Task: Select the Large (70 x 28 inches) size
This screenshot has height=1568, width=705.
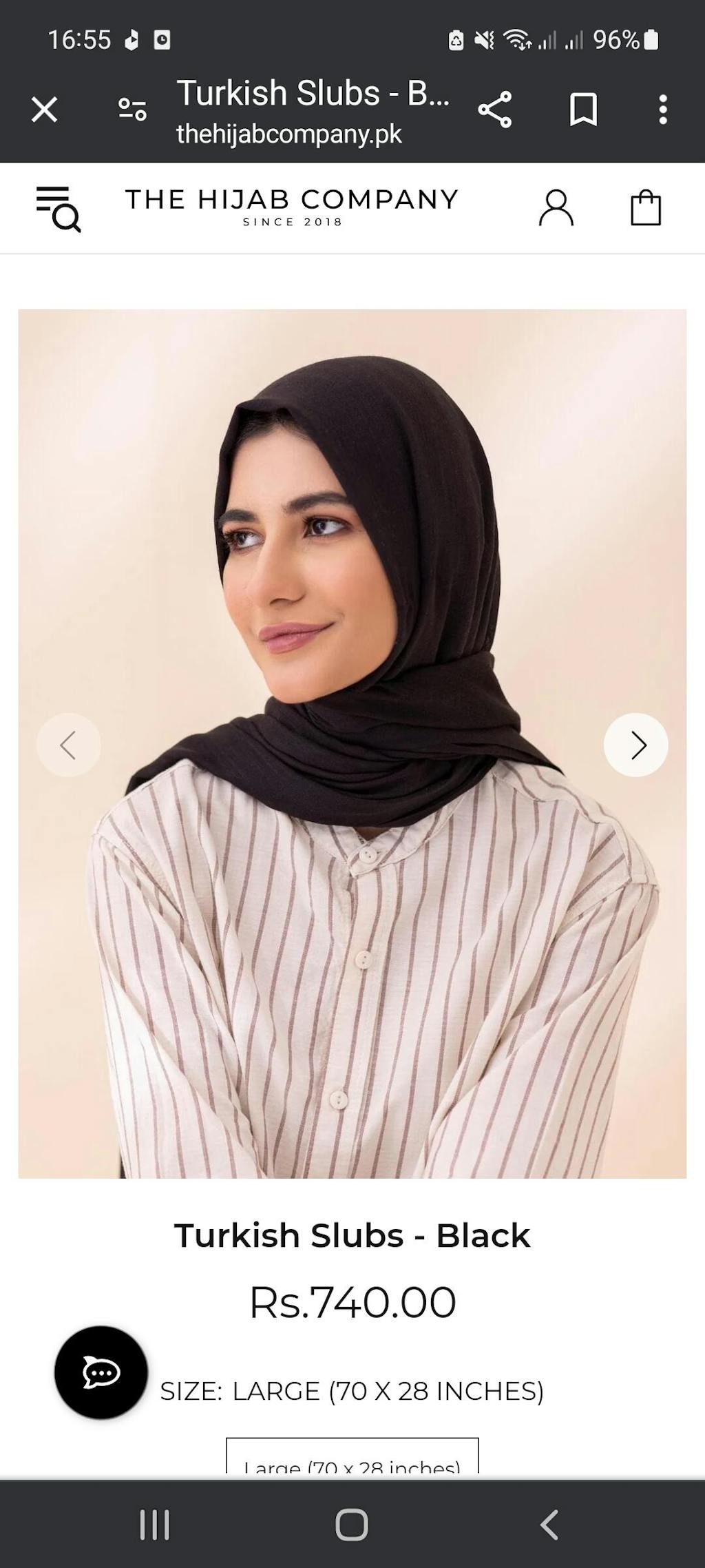Action: pyautogui.click(x=352, y=1458)
